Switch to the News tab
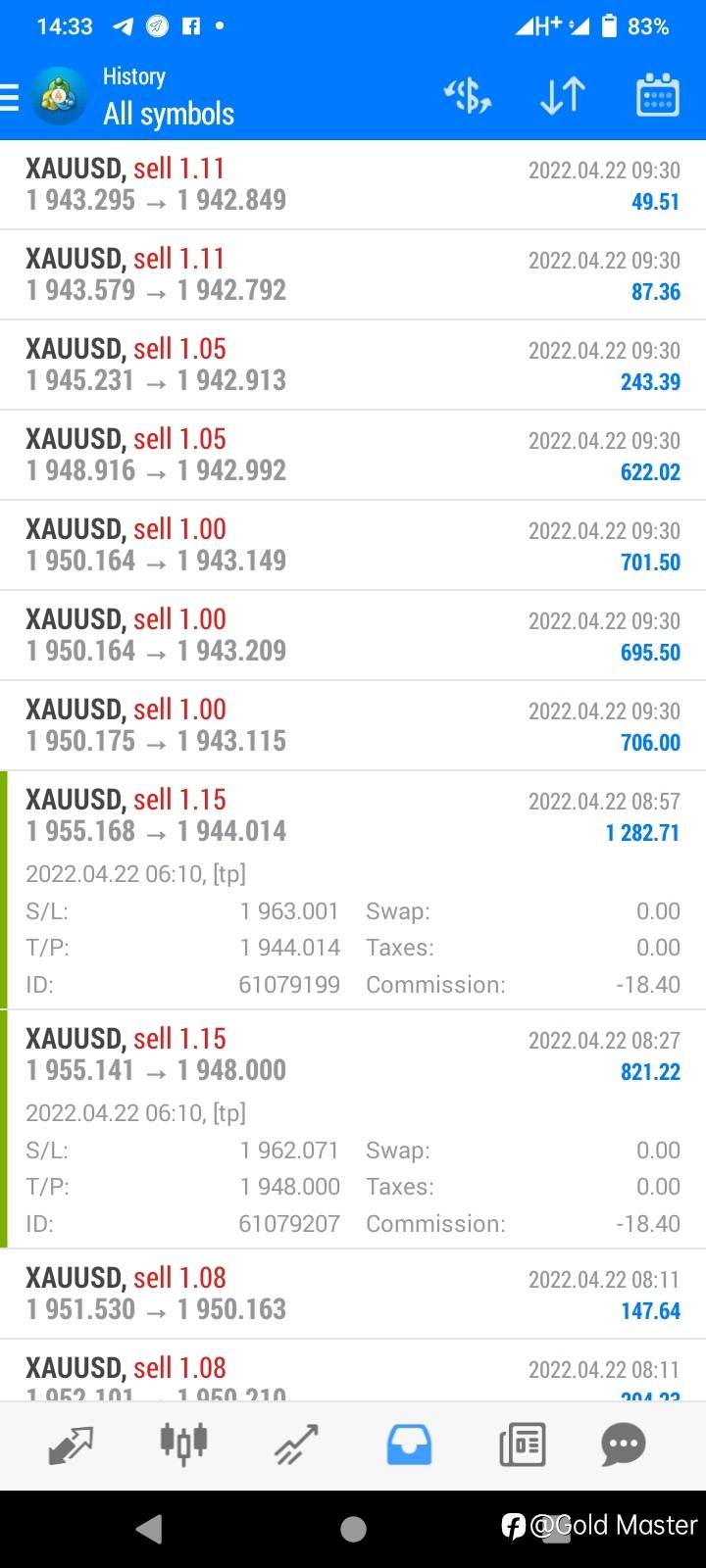Screen dimensions: 706x1568 [522, 1445]
